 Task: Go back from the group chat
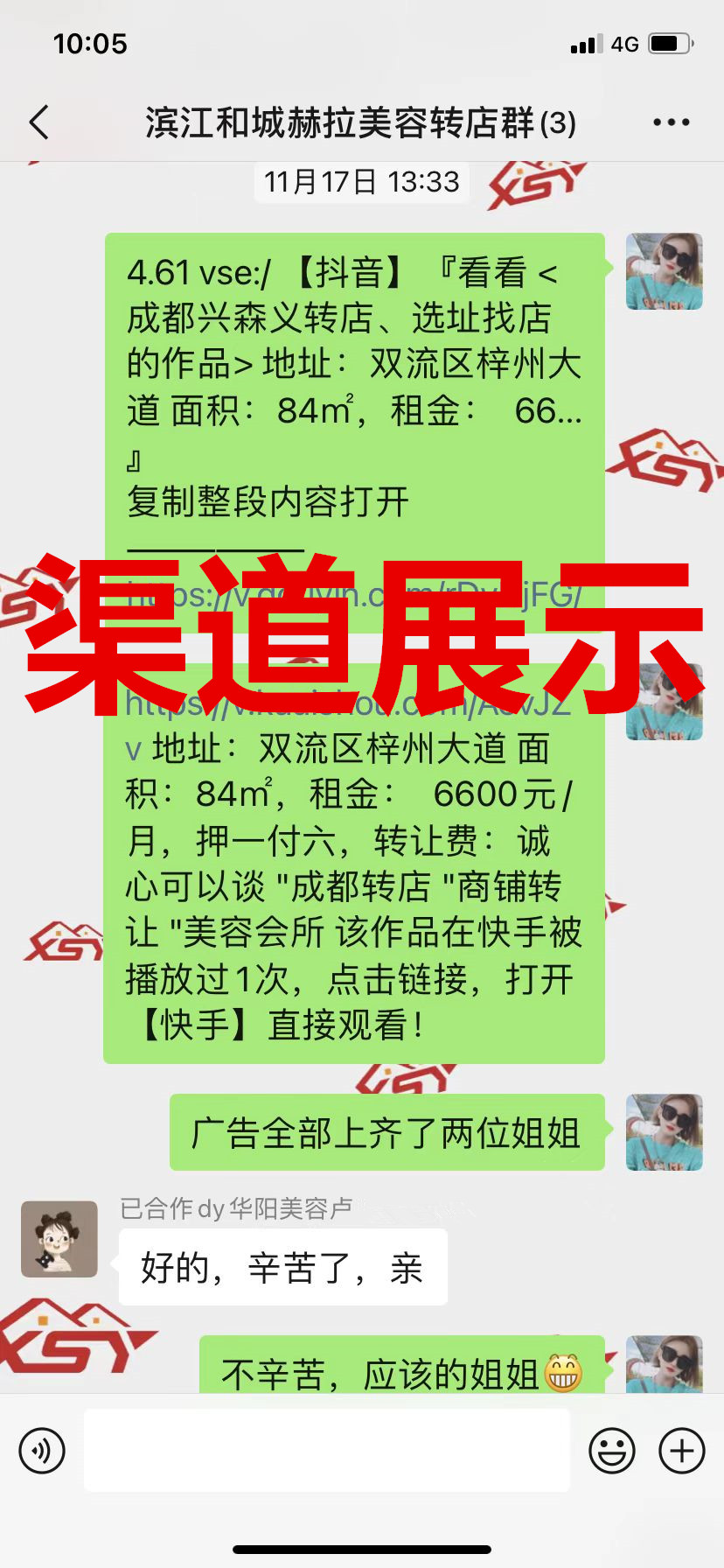pyautogui.click(x=39, y=122)
